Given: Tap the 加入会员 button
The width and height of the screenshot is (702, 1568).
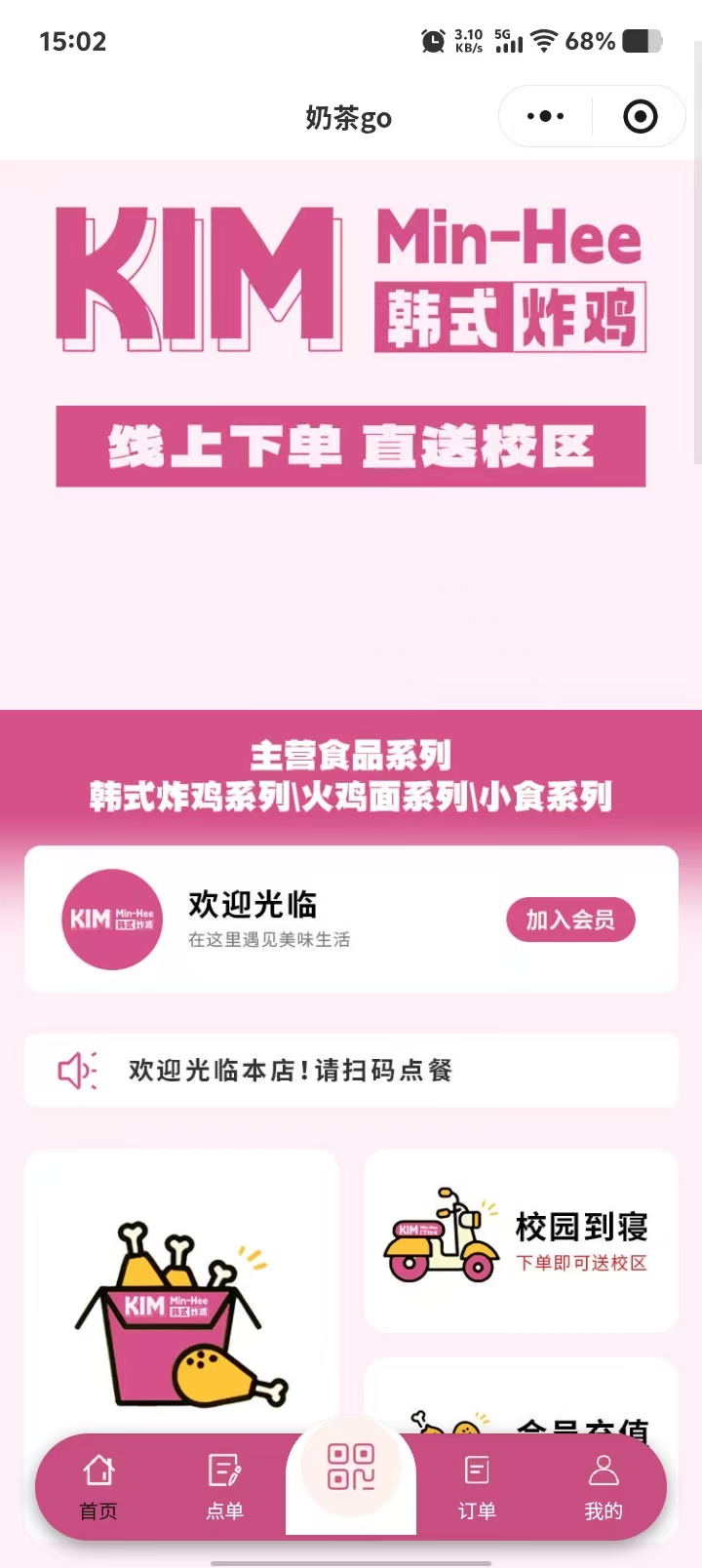Looking at the screenshot, I should 570,920.
